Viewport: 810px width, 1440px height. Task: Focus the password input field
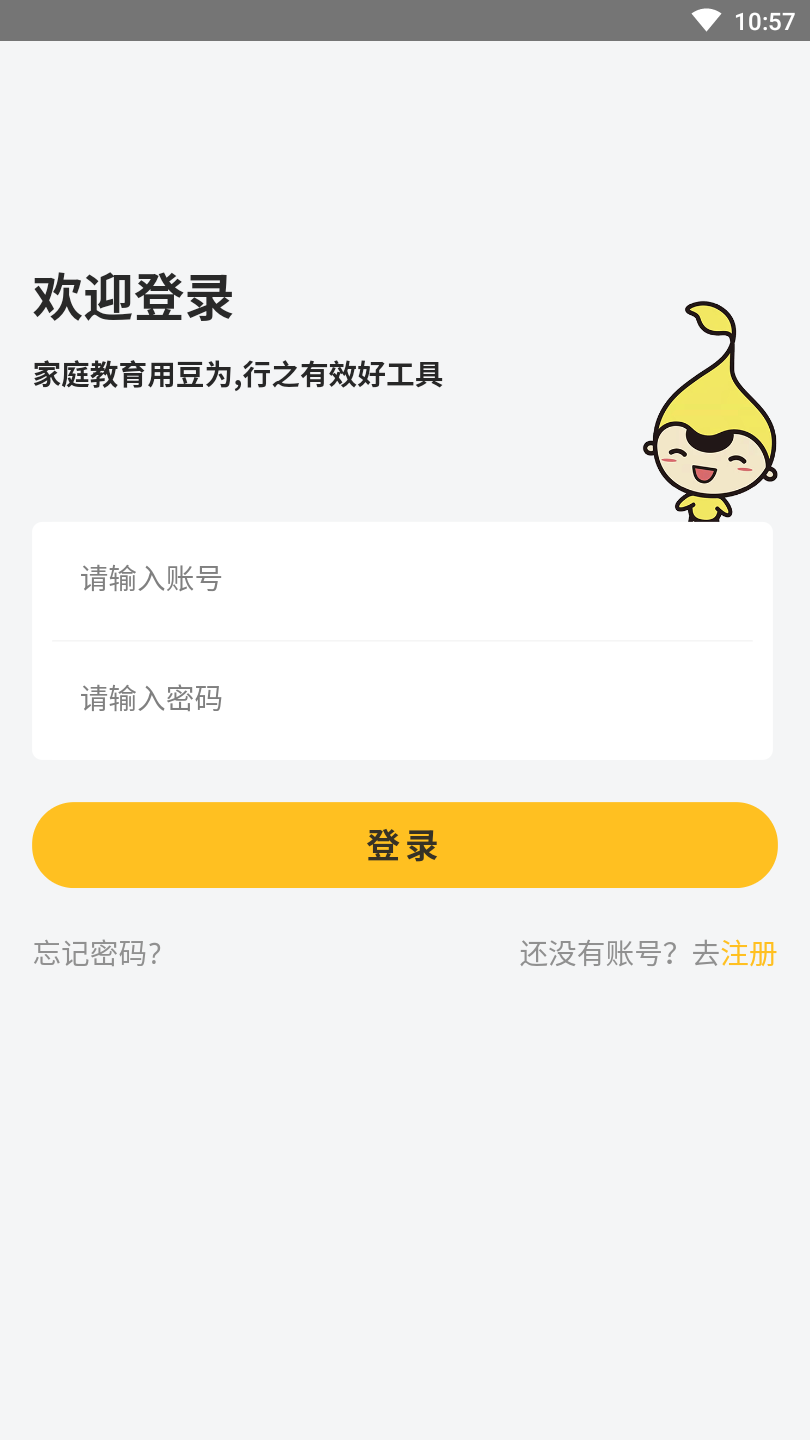400,699
